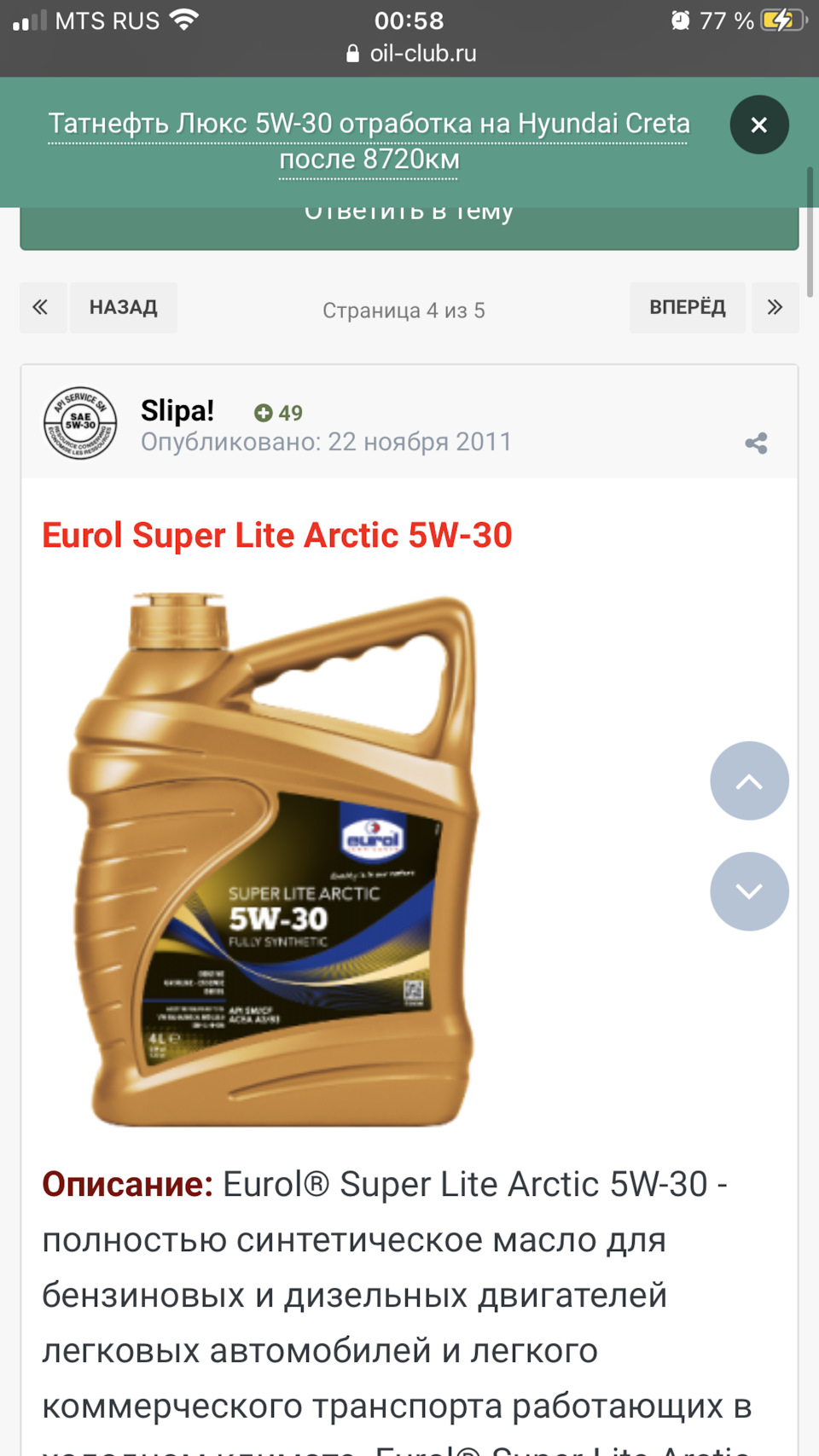Go to next page via ВПЕРЁД
The height and width of the screenshot is (1456, 819).
(x=687, y=307)
